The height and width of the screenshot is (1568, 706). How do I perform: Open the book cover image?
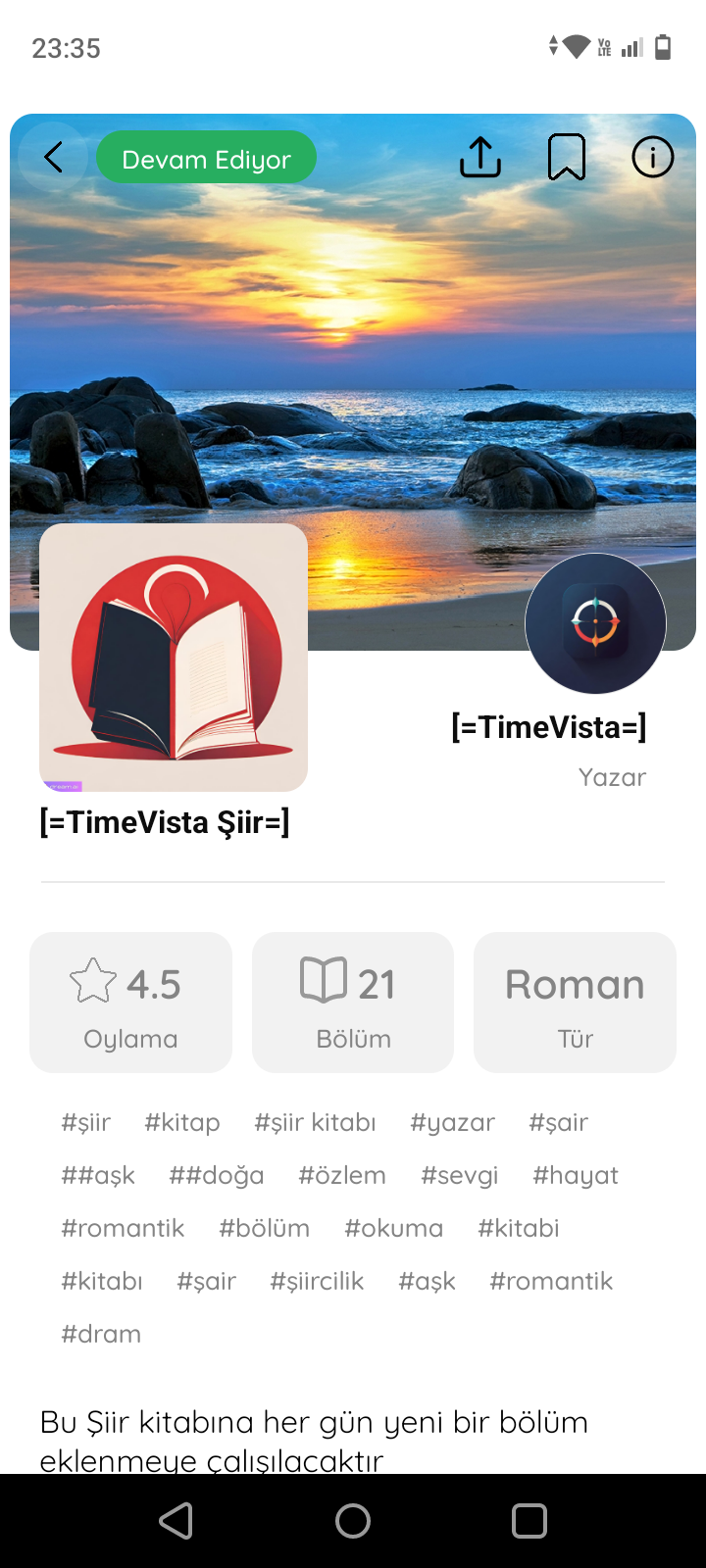tap(174, 658)
